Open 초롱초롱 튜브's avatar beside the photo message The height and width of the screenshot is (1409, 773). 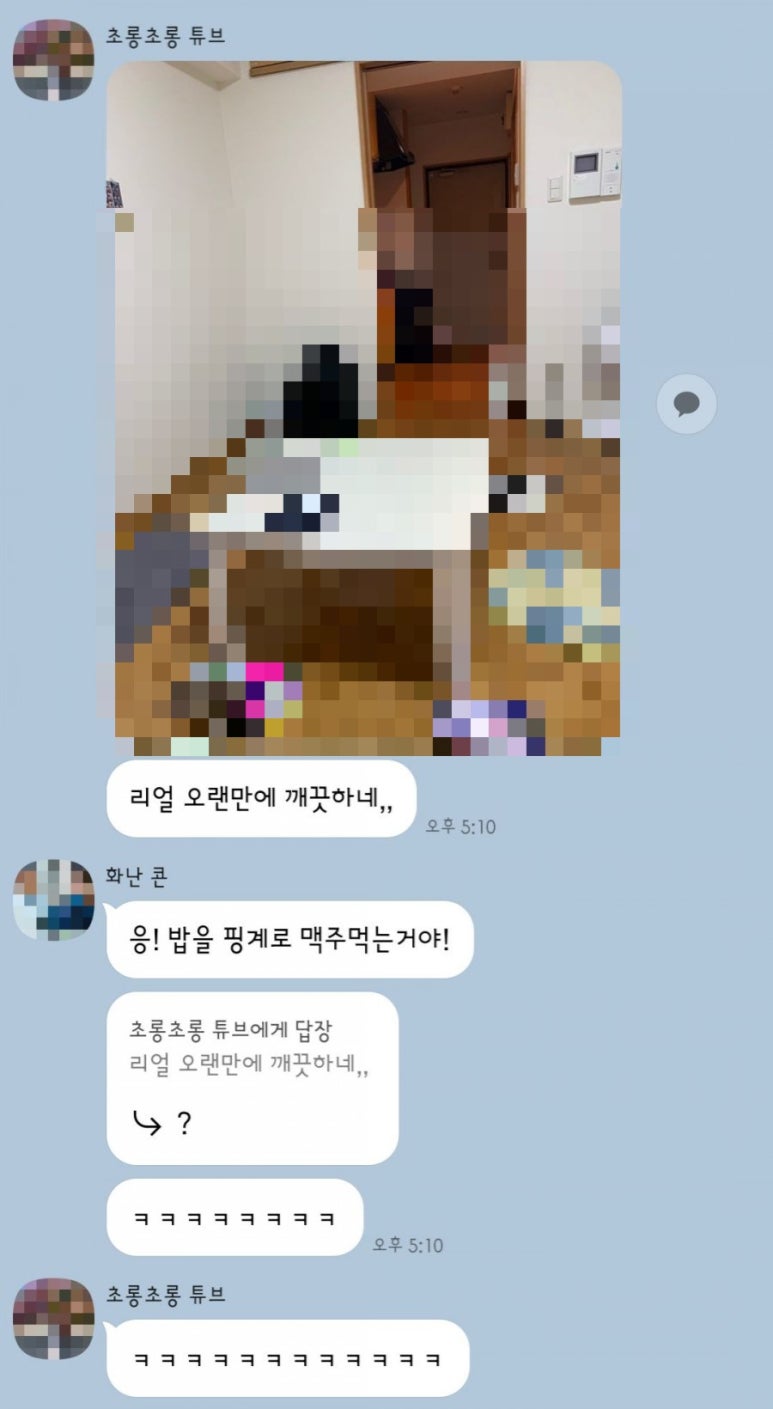pyautogui.click(x=53, y=60)
